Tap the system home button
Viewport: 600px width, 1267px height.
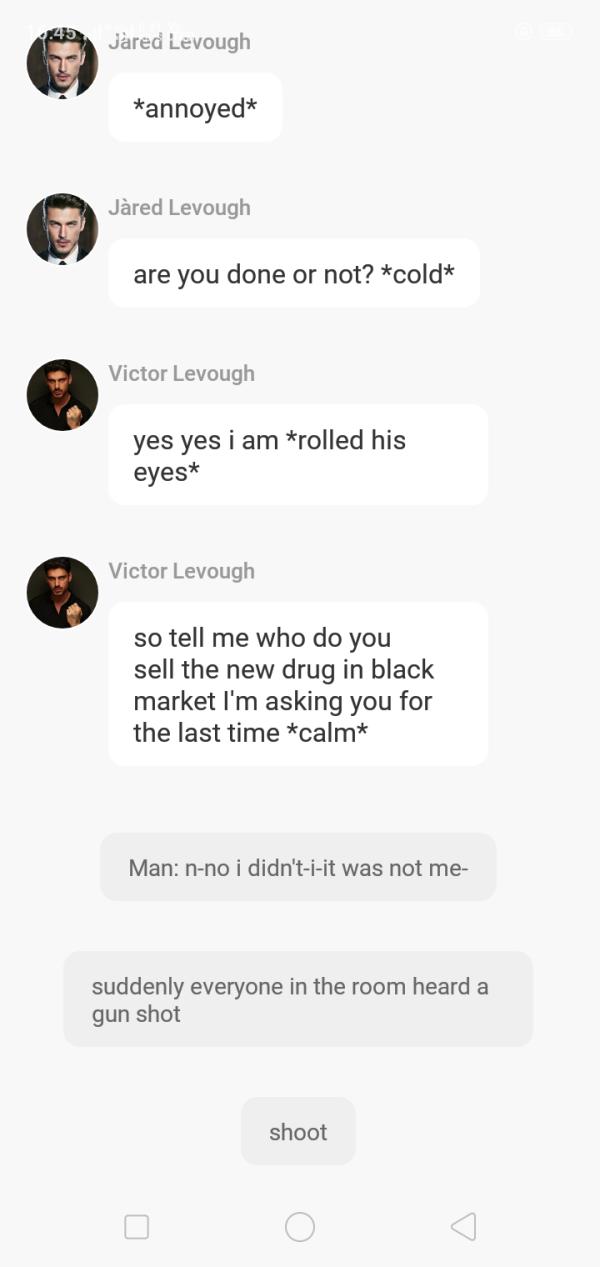point(300,1227)
